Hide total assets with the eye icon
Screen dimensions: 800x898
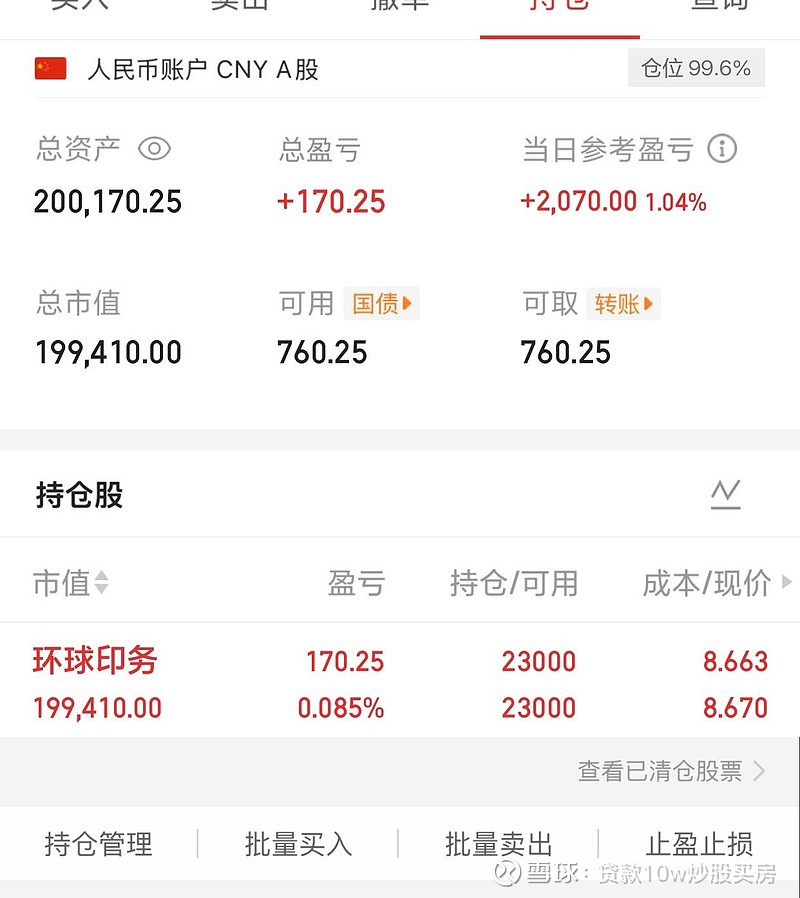155,150
